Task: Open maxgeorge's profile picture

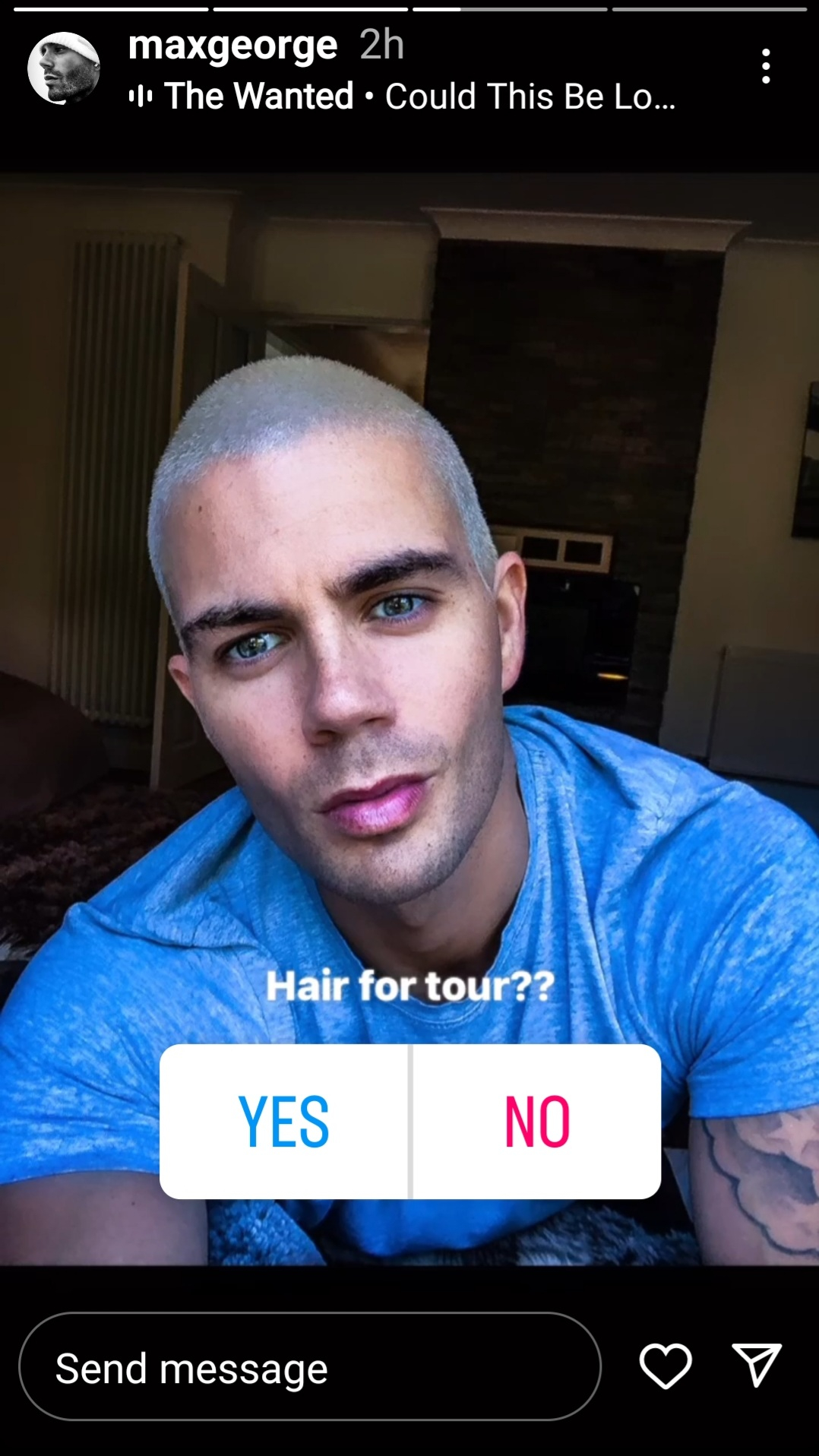Action: tap(64, 68)
